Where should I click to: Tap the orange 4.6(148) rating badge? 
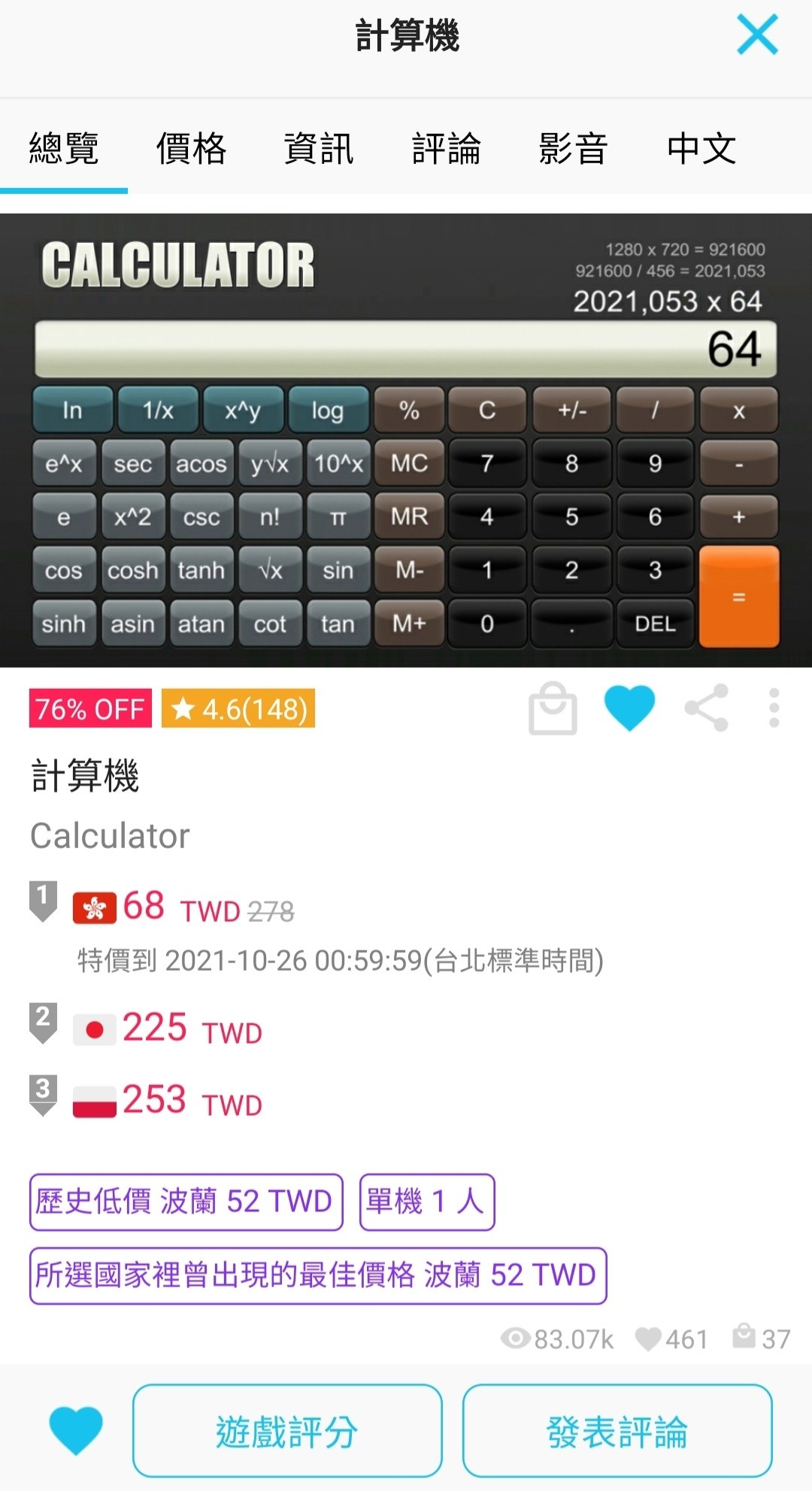(x=237, y=708)
